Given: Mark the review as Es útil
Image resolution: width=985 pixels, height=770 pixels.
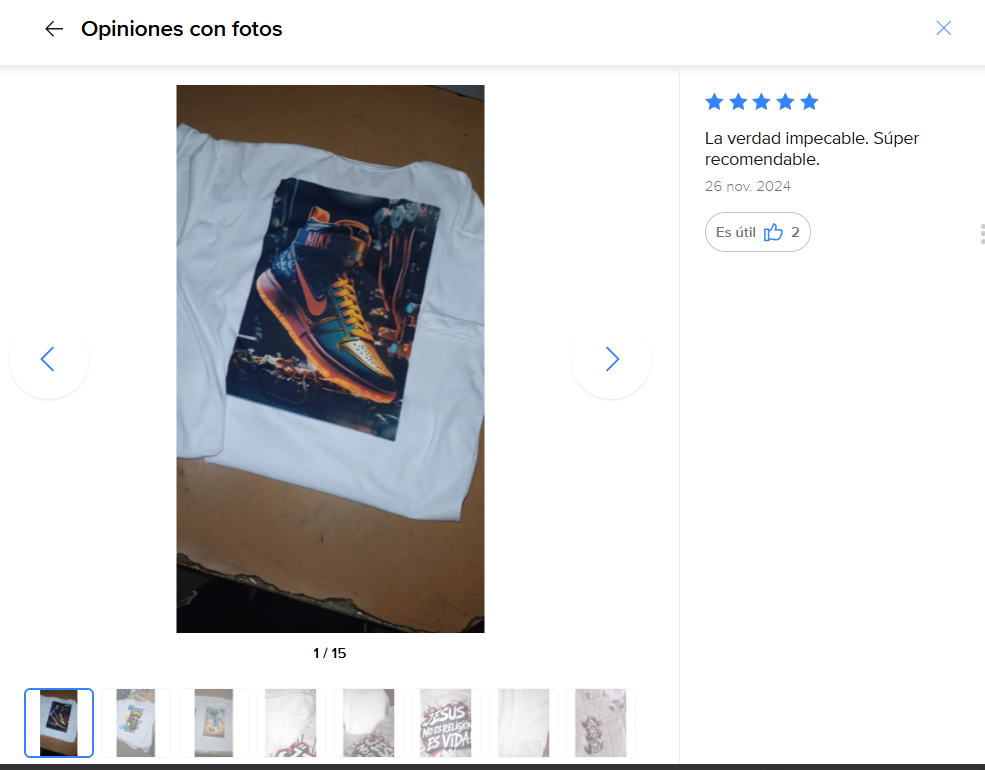Looking at the screenshot, I should (x=757, y=232).
